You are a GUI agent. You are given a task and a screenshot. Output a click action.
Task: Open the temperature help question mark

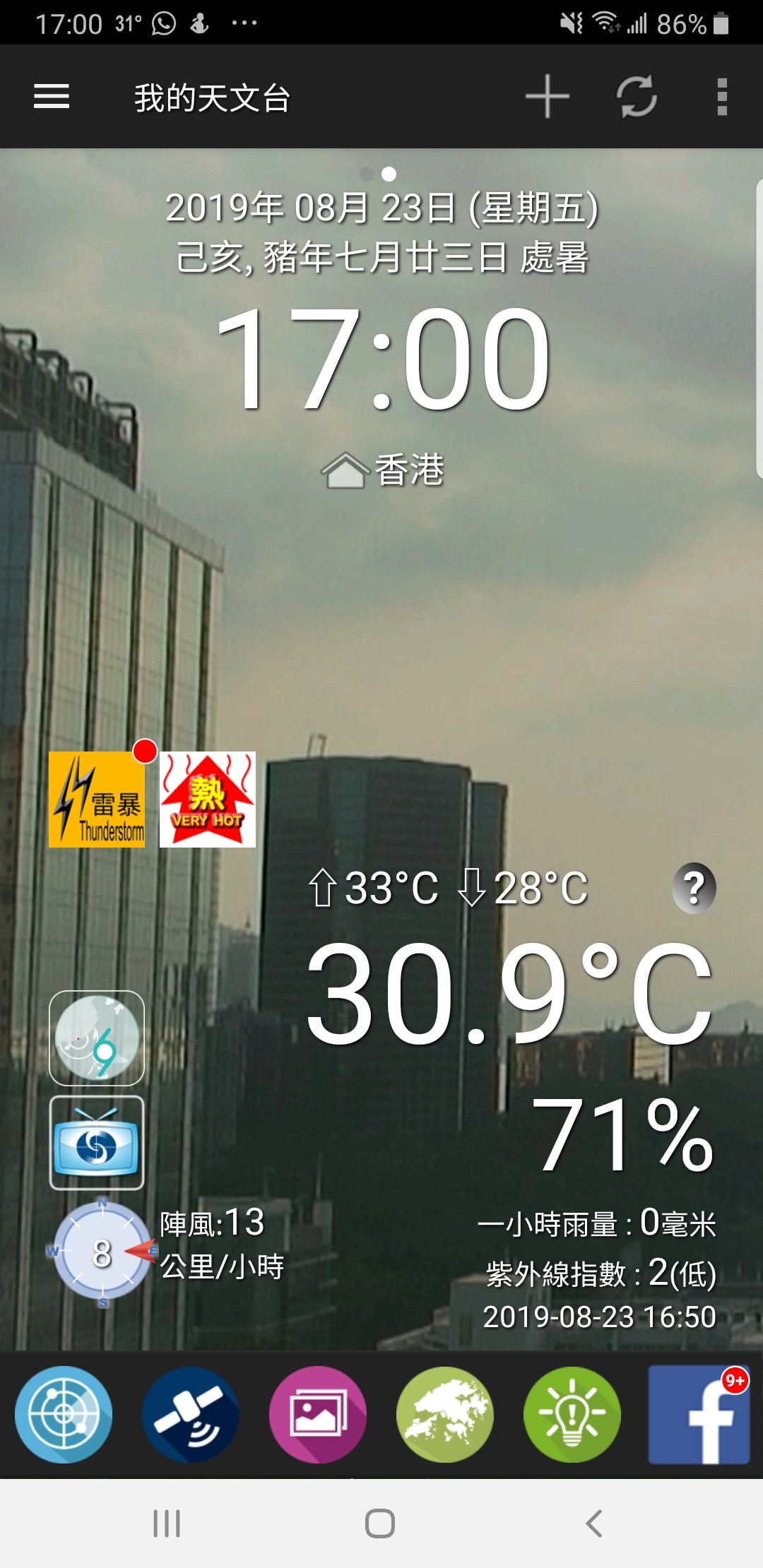pos(694,888)
